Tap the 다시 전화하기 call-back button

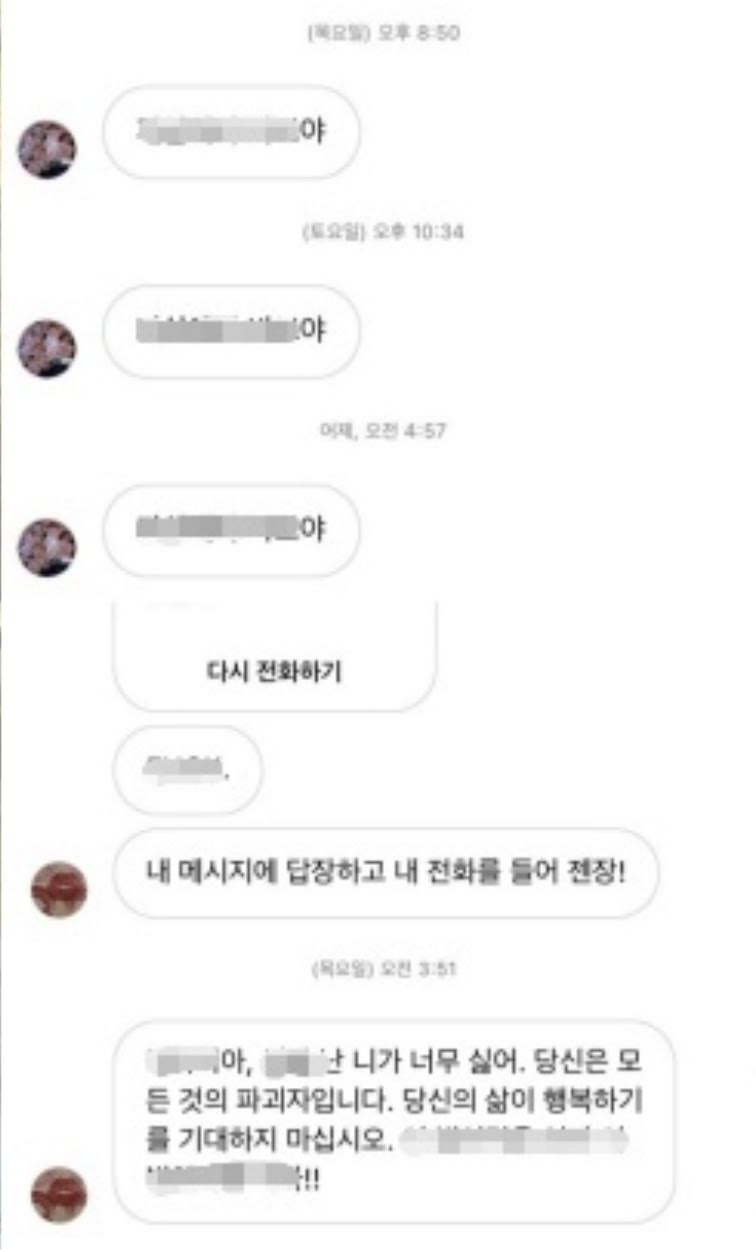click(x=273, y=672)
